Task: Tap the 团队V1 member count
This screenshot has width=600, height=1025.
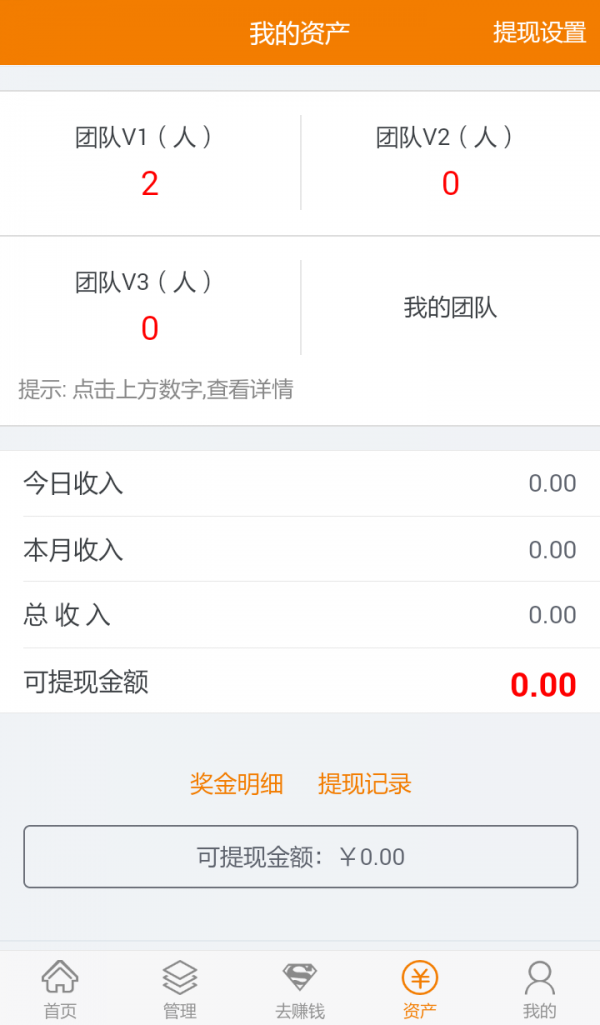Action: 150,184
